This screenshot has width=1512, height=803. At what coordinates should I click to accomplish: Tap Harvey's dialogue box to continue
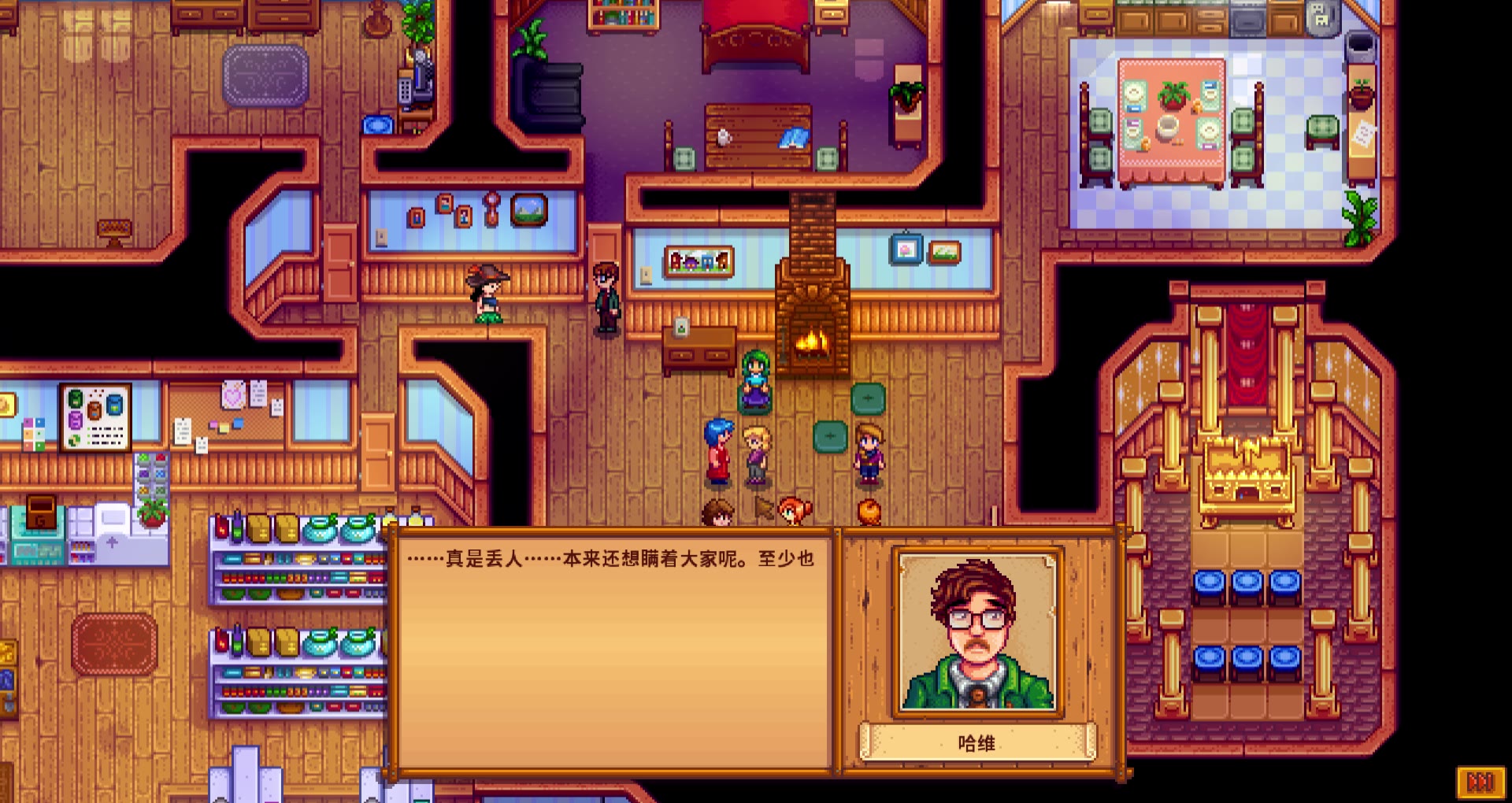coord(614,653)
